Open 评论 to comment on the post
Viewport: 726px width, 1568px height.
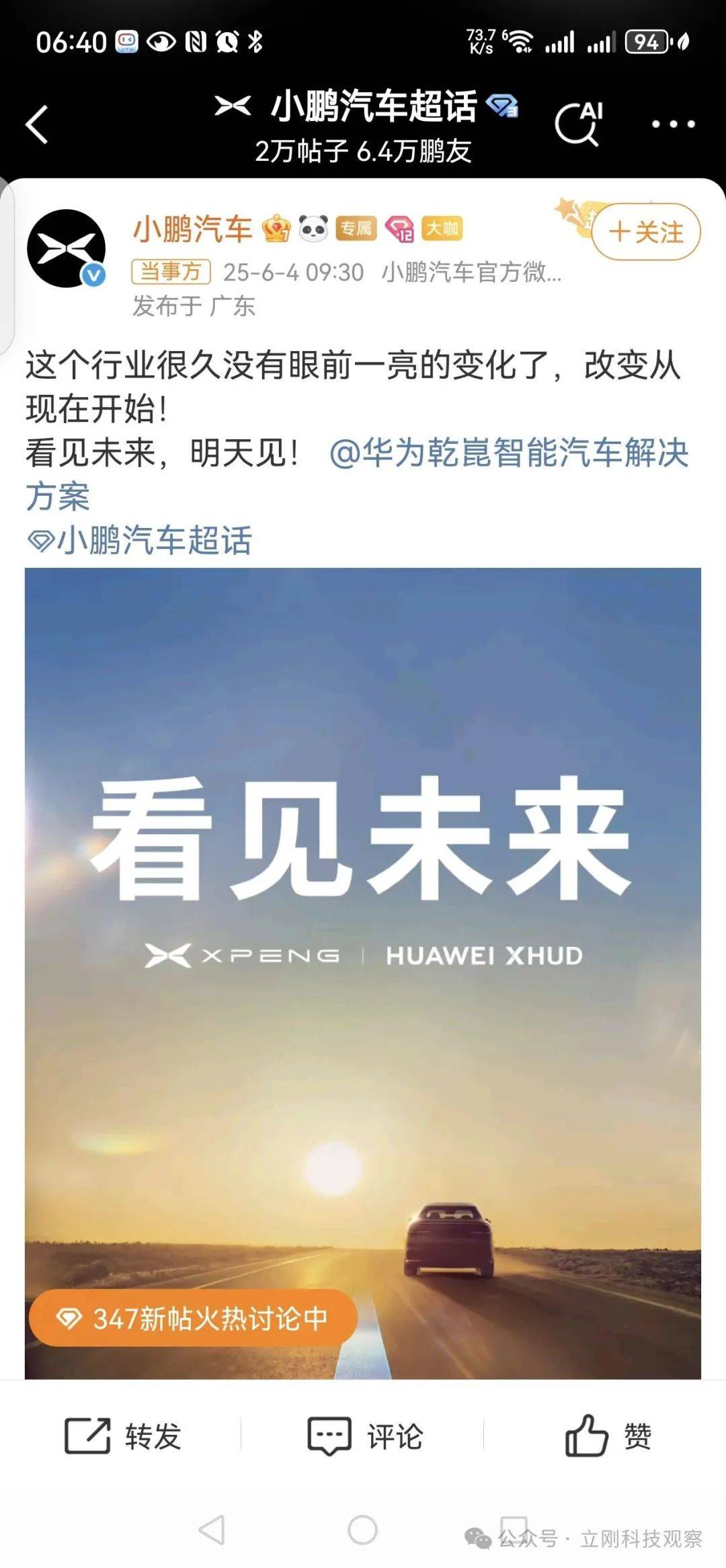(x=365, y=1436)
